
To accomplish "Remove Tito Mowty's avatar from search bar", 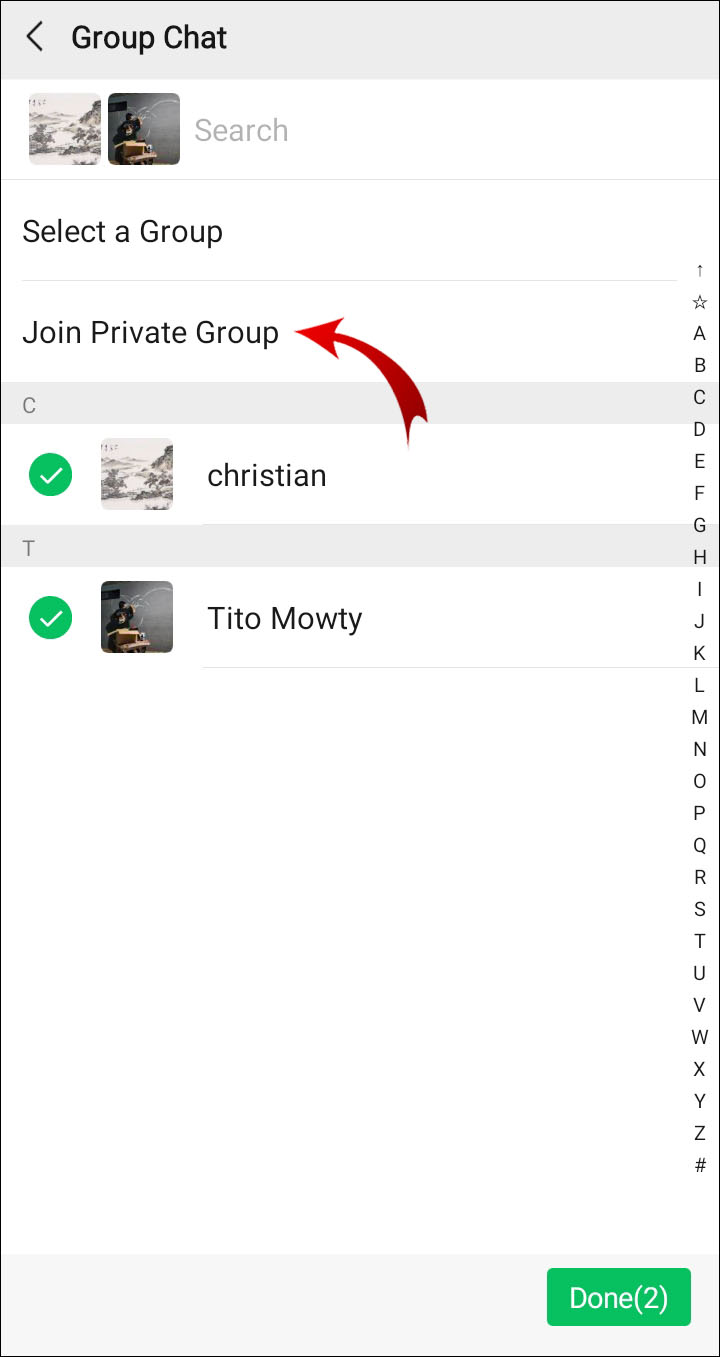I will click(144, 129).
